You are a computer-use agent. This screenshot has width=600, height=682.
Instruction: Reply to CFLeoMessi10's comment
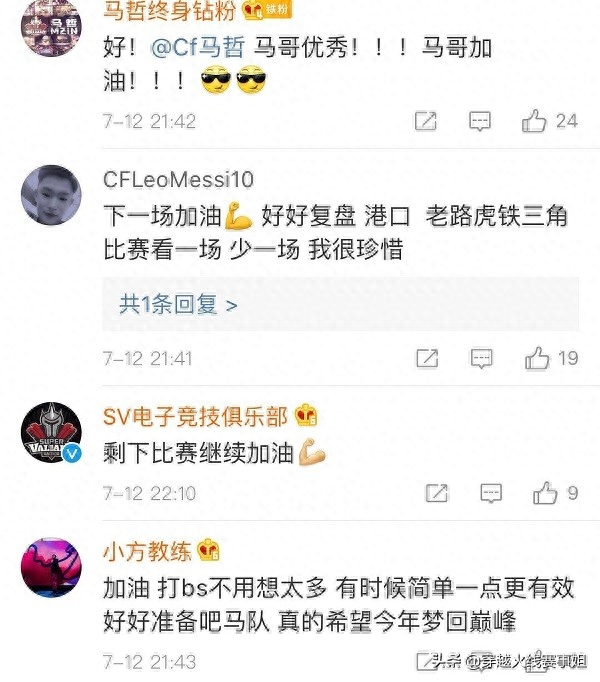pos(482,358)
